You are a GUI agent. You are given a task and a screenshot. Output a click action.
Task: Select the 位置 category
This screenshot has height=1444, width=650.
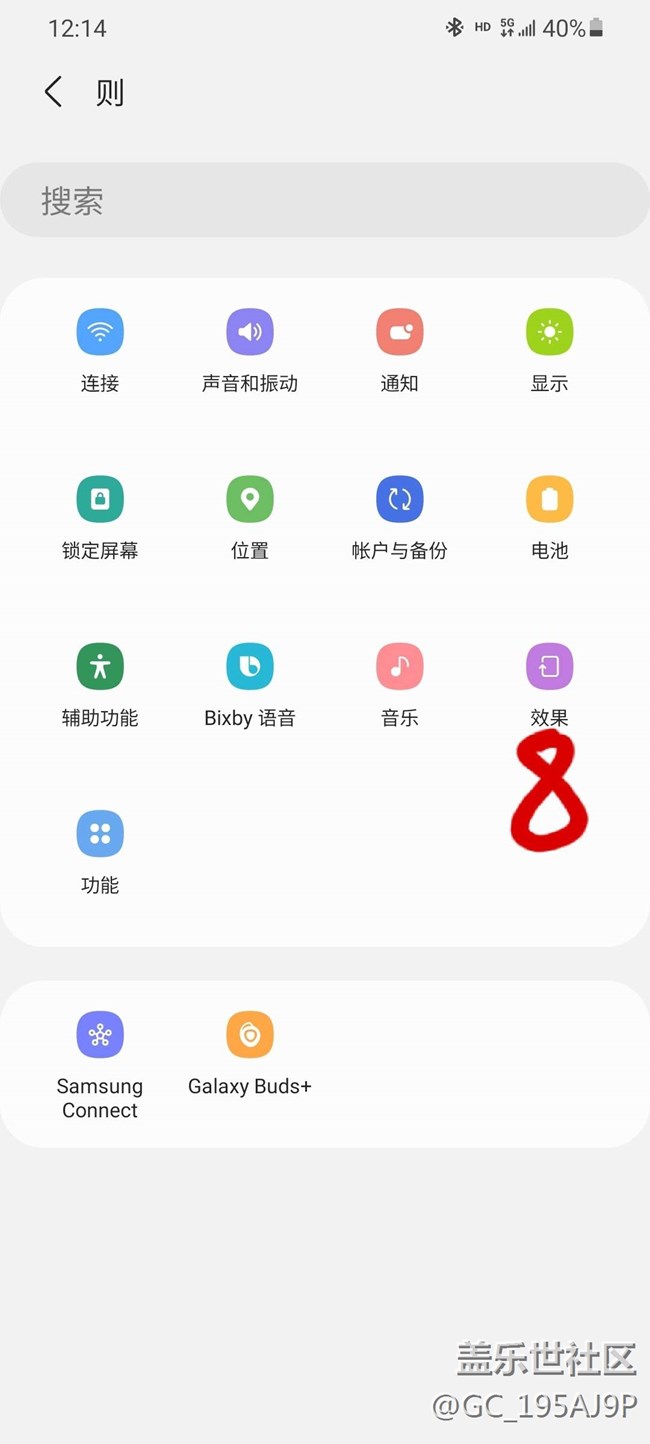250,515
